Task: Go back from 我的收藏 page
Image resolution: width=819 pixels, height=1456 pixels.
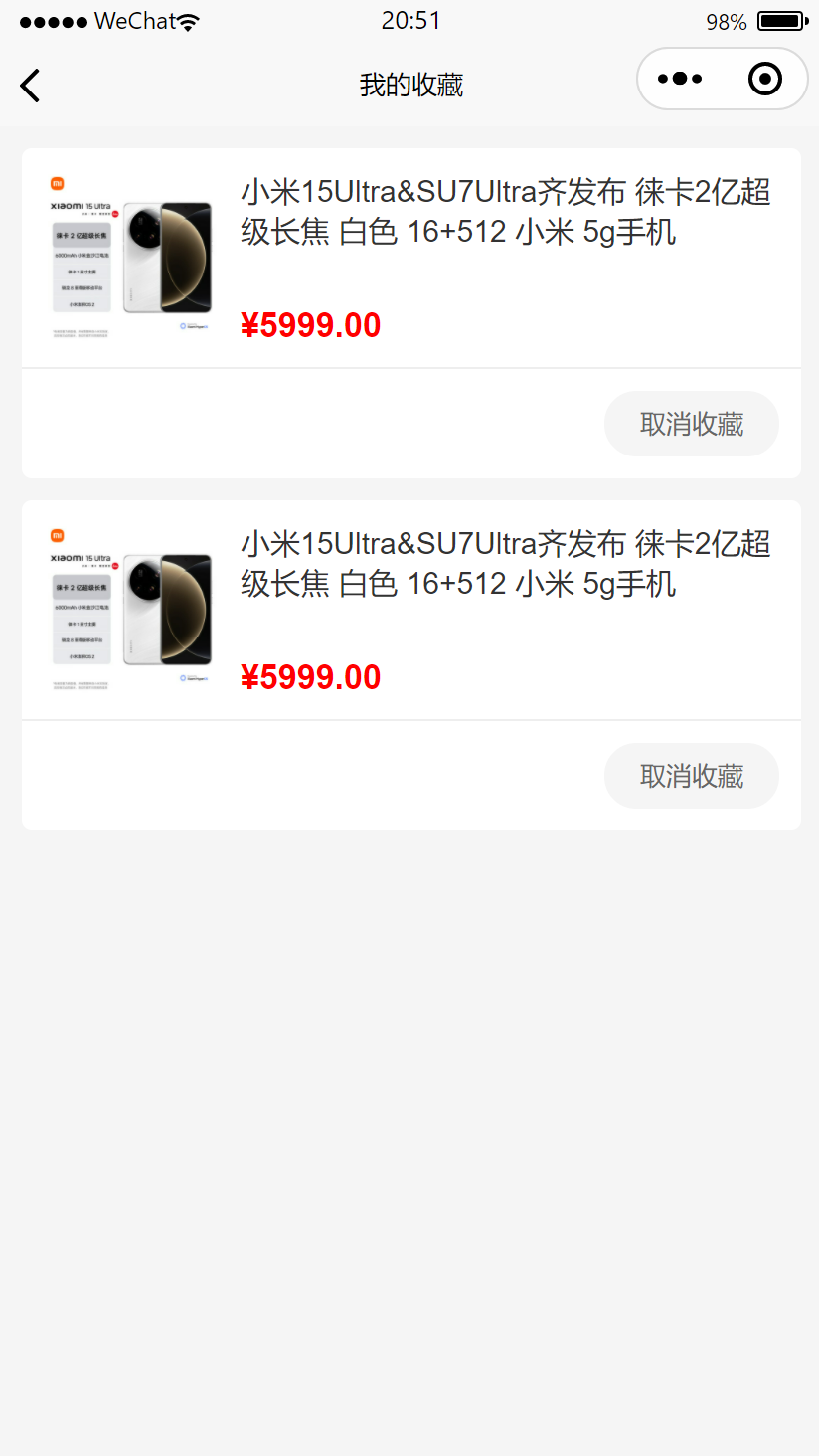Action: coord(30,86)
